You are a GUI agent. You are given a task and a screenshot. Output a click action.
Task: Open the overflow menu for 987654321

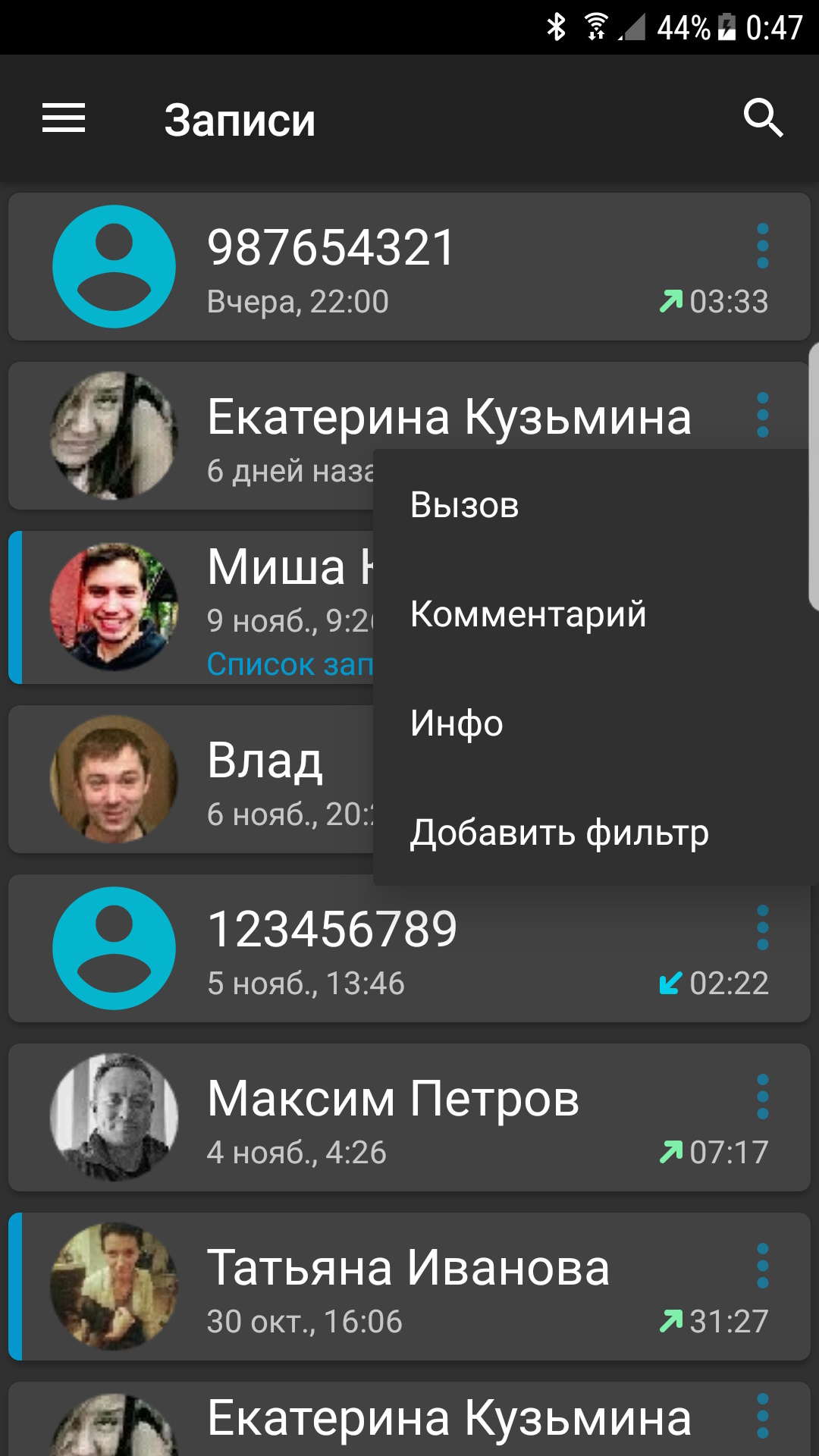tap(762, 246)
